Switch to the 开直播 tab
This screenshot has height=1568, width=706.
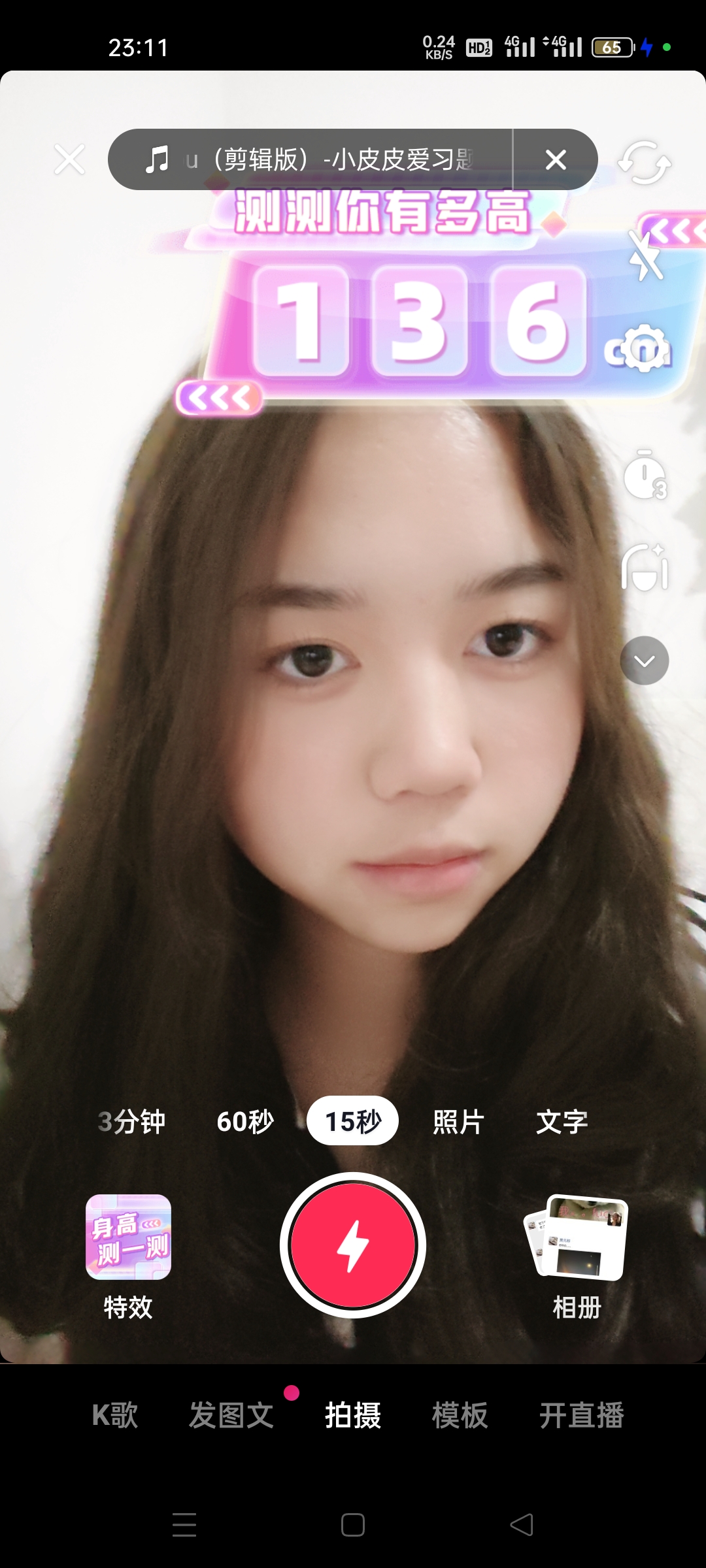pyautogui.click(x=581, y=1415)
